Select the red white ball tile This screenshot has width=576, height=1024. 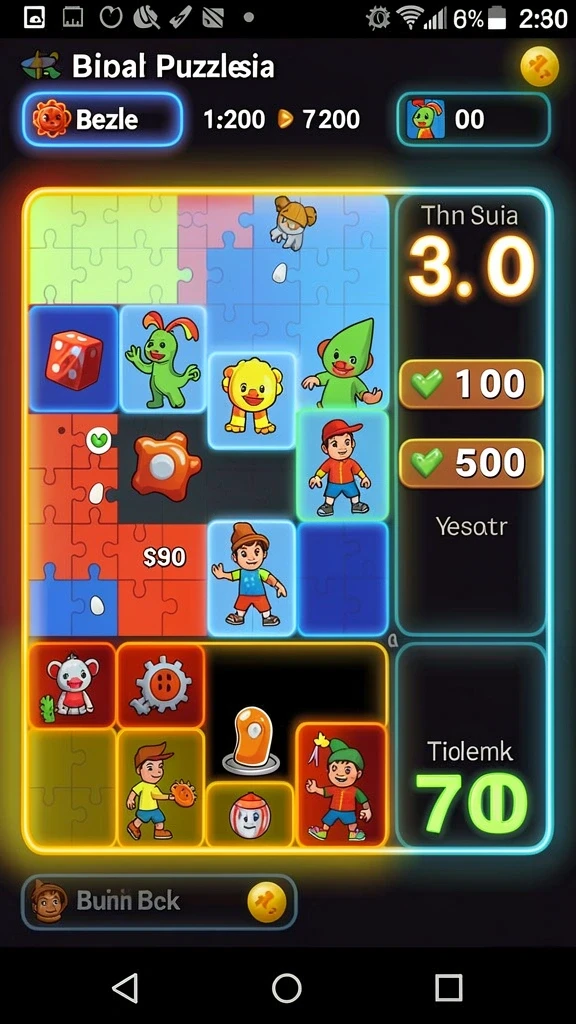point(249,814)
